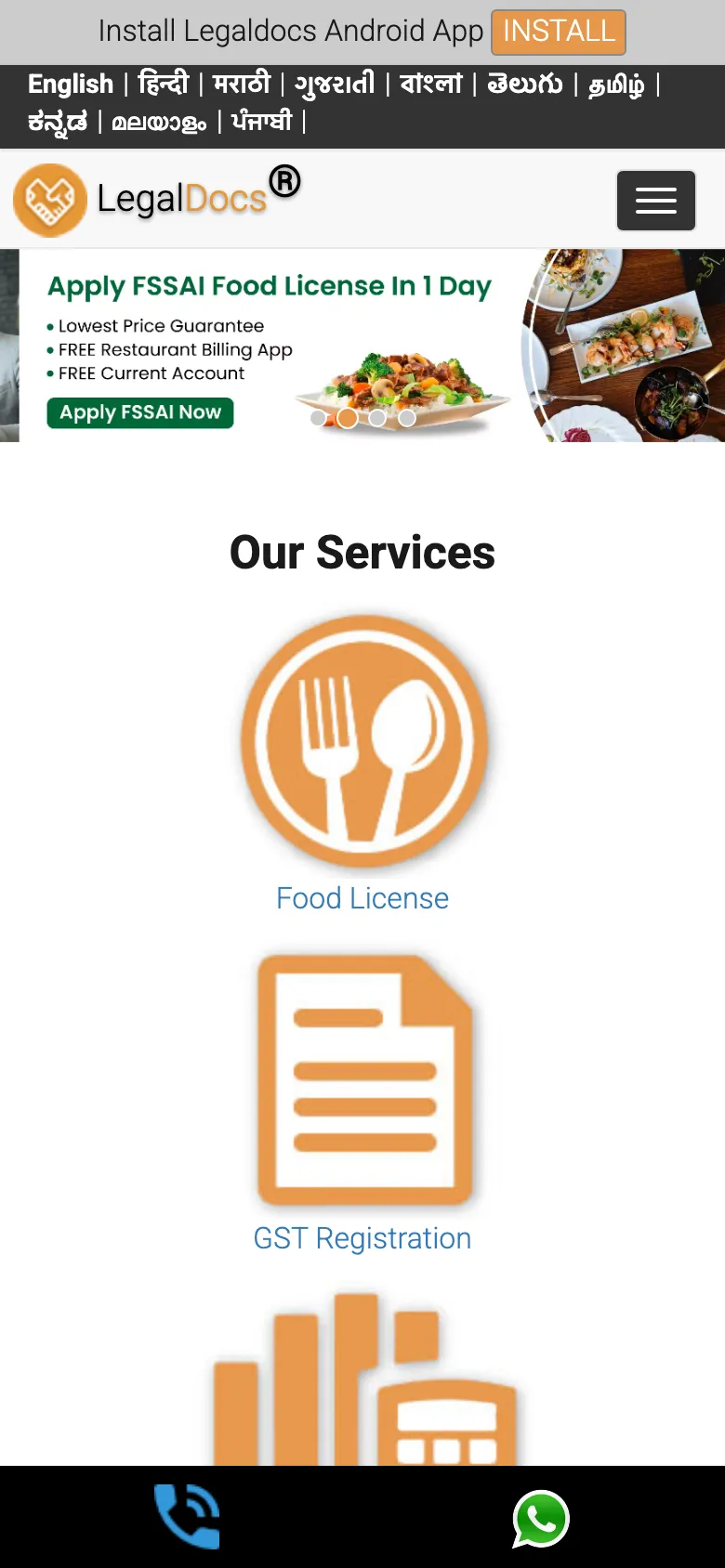Click the LegalDocs handshake logo icon
Viewport: 725px width, 1568px height.
pos(50,199)
